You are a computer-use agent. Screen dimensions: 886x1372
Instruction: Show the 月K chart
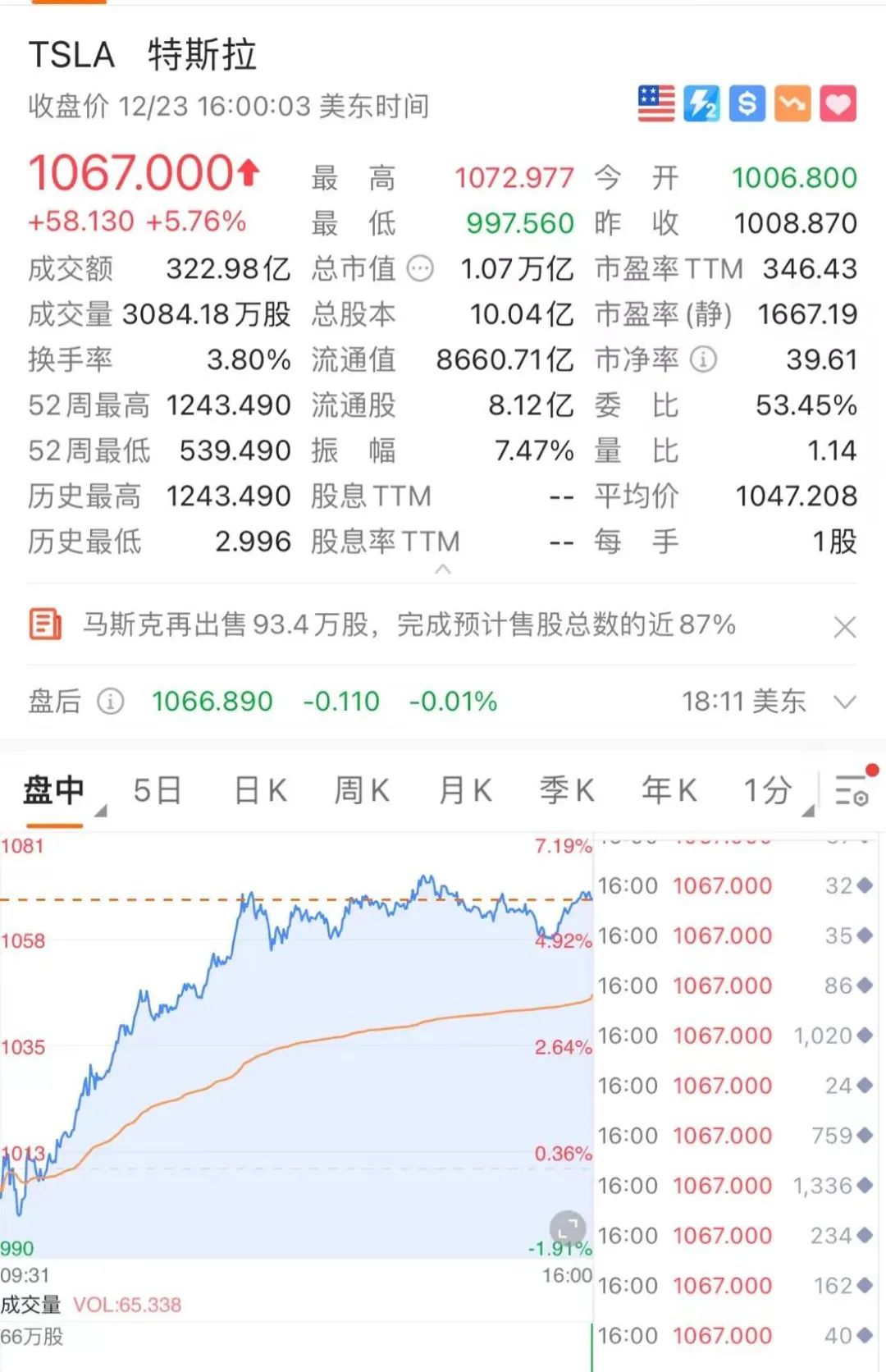(465, 791)
